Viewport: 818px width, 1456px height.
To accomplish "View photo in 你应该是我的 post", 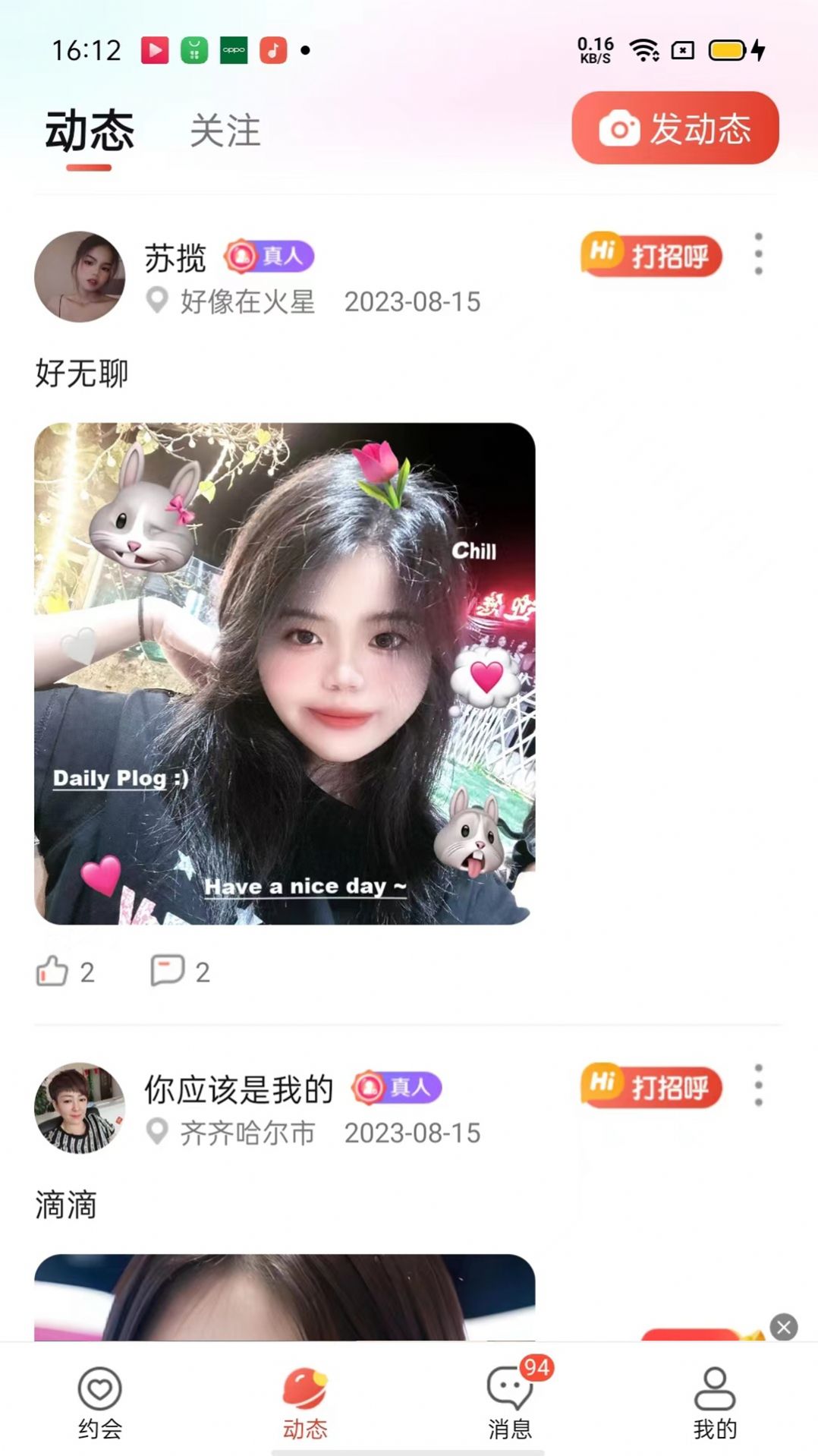I will pos(285,1297).
